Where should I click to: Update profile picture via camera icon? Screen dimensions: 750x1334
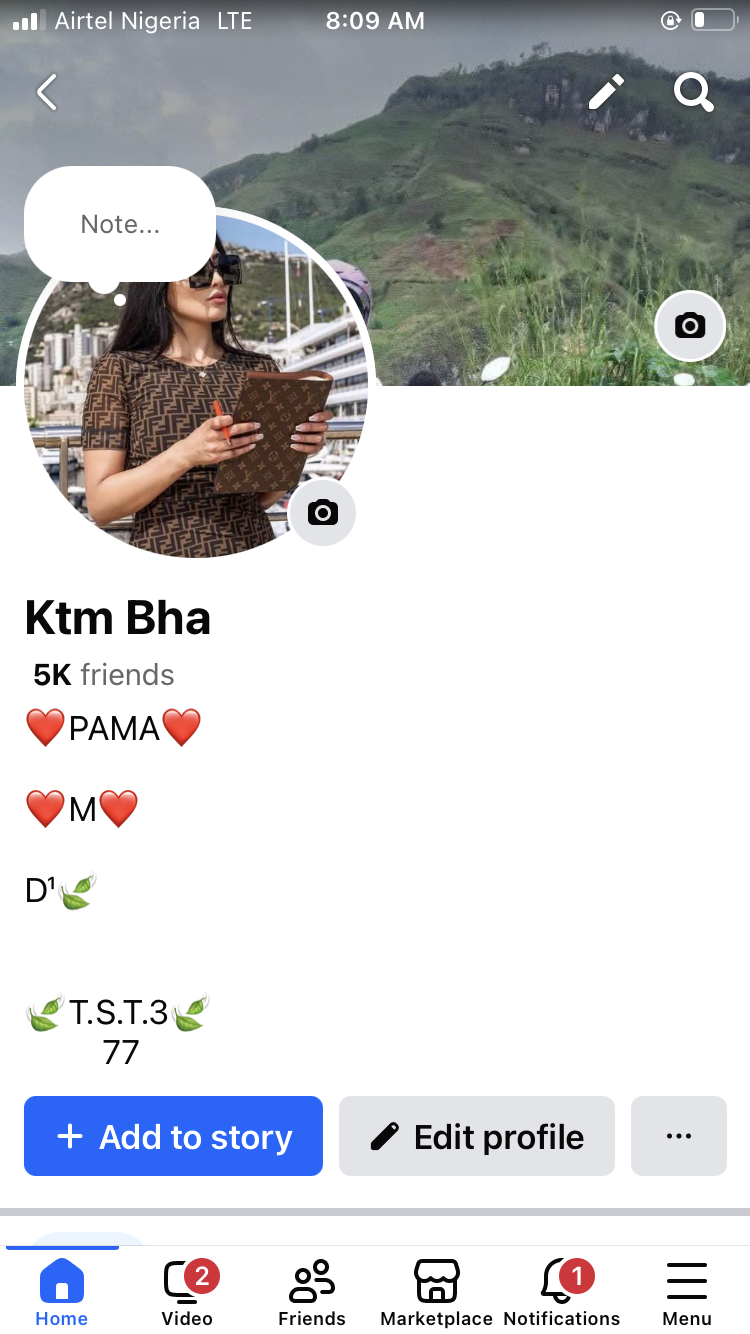pos(322,513)
